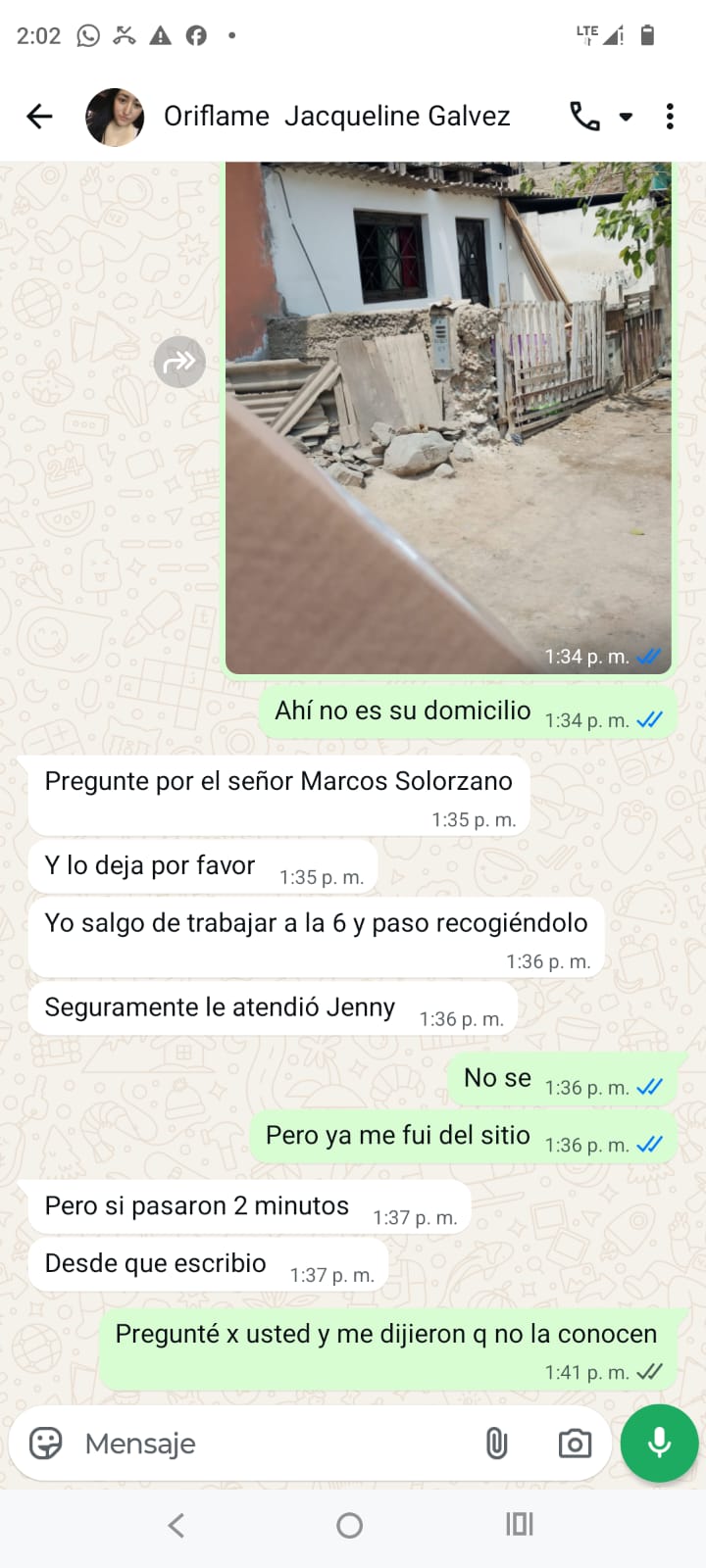Tap the system home button
This screenshot has width=706, height=1568.
pyautogui.click(x=350, y=1525)
